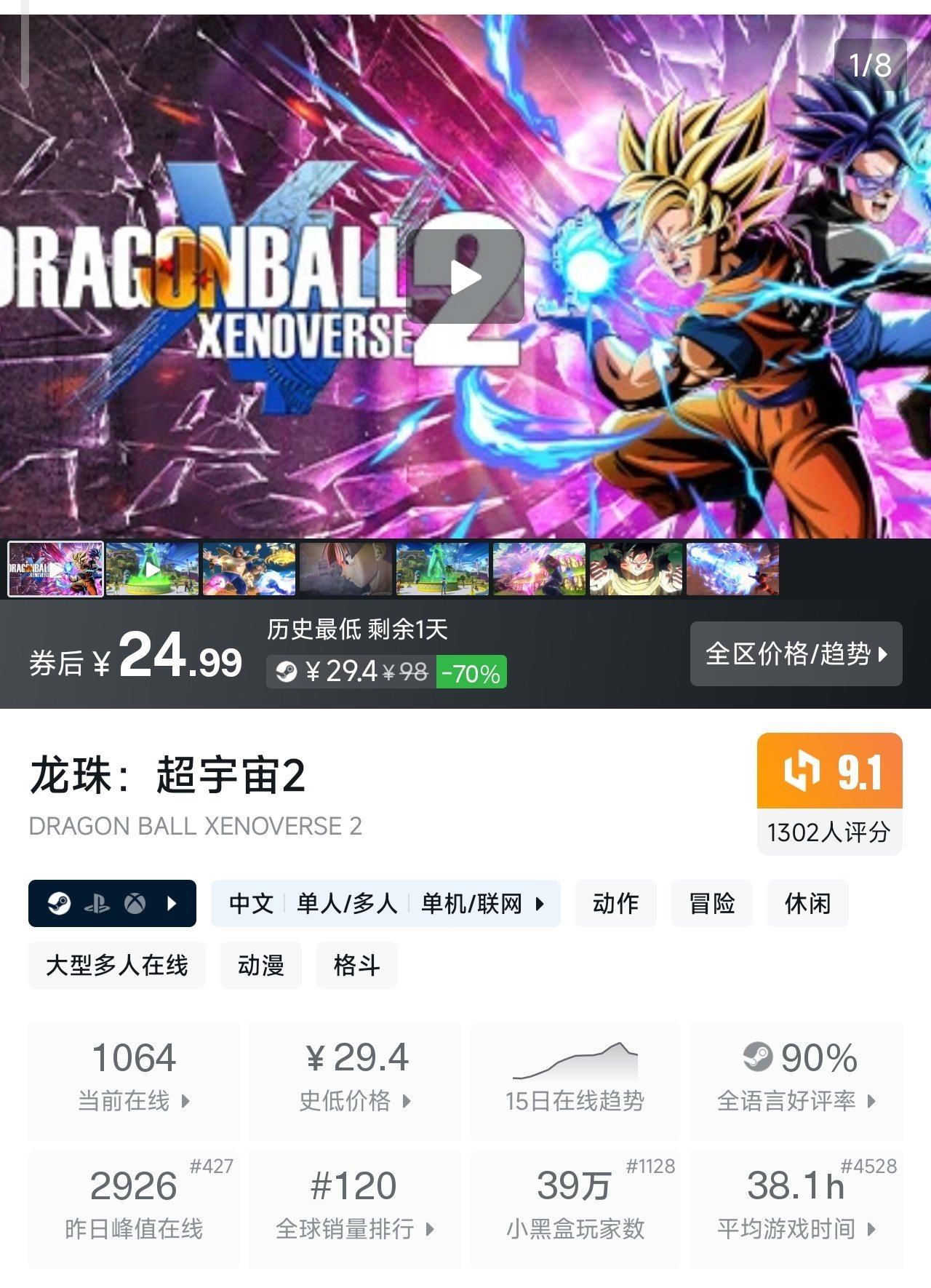The image size is (931, 1288).
Task: Expand the 中文 单人/多人 单机/联网 info chip
Action: tap(385, 904)
